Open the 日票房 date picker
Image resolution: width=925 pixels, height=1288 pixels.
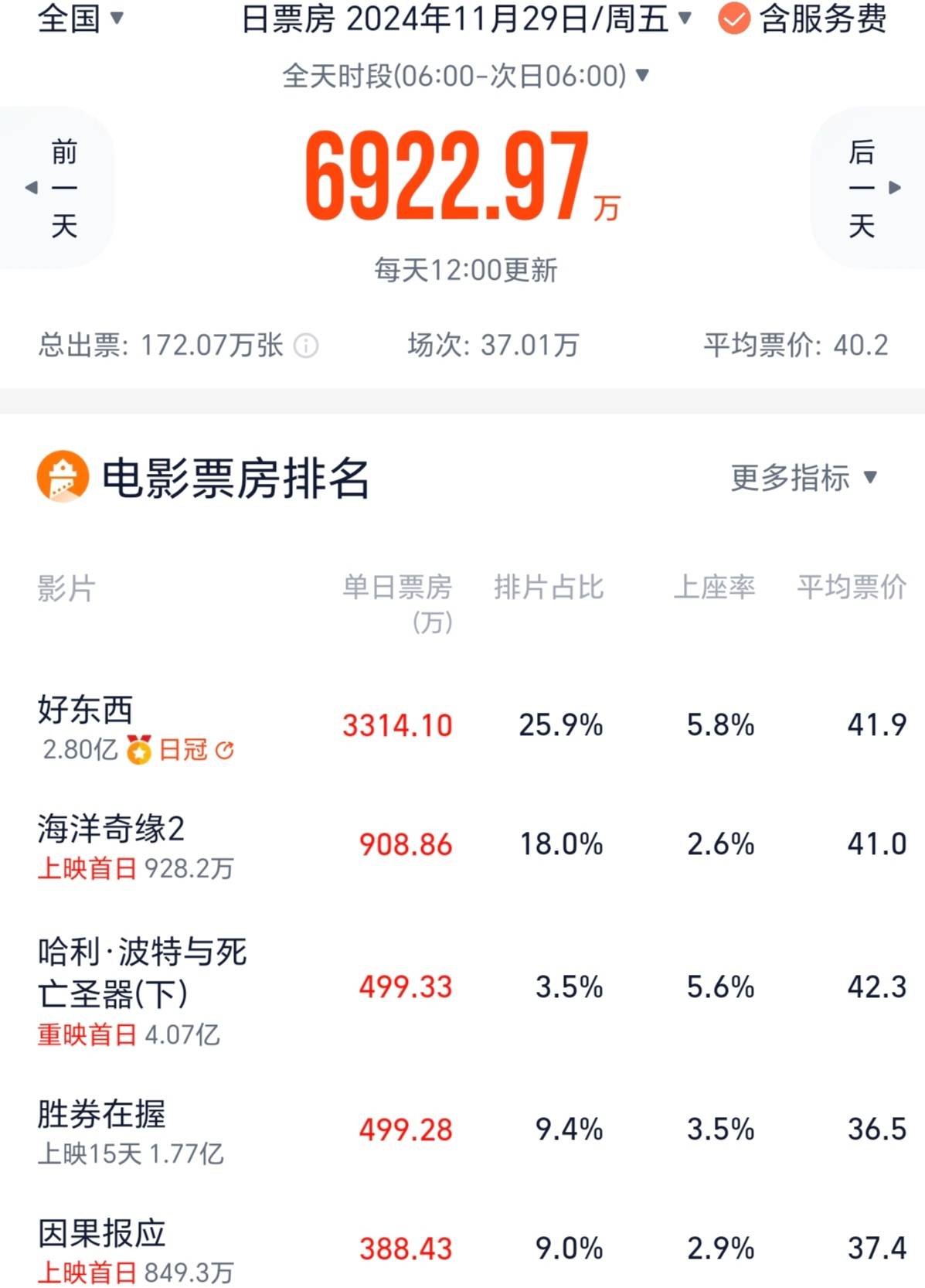[466, 19]
